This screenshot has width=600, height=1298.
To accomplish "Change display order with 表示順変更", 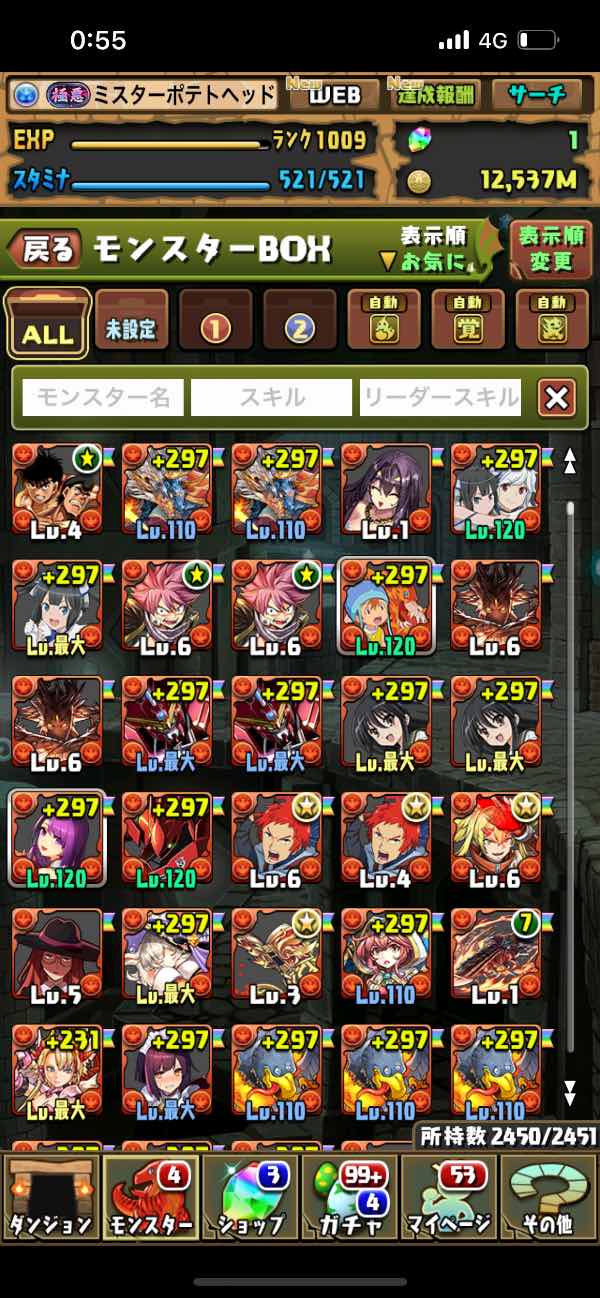I will pyautogui.click(x=550, y=250).
